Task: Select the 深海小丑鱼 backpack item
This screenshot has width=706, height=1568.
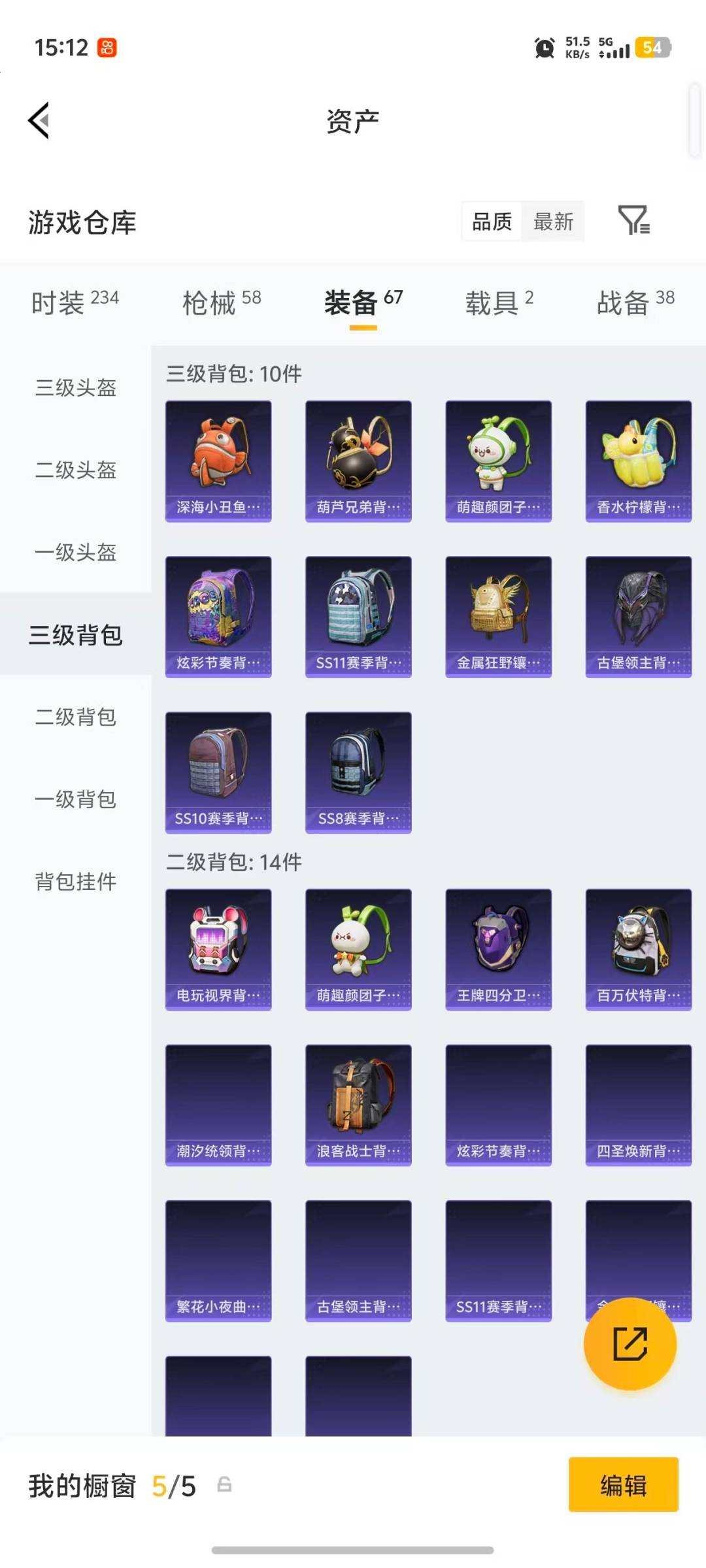Action: click(218, 459)
